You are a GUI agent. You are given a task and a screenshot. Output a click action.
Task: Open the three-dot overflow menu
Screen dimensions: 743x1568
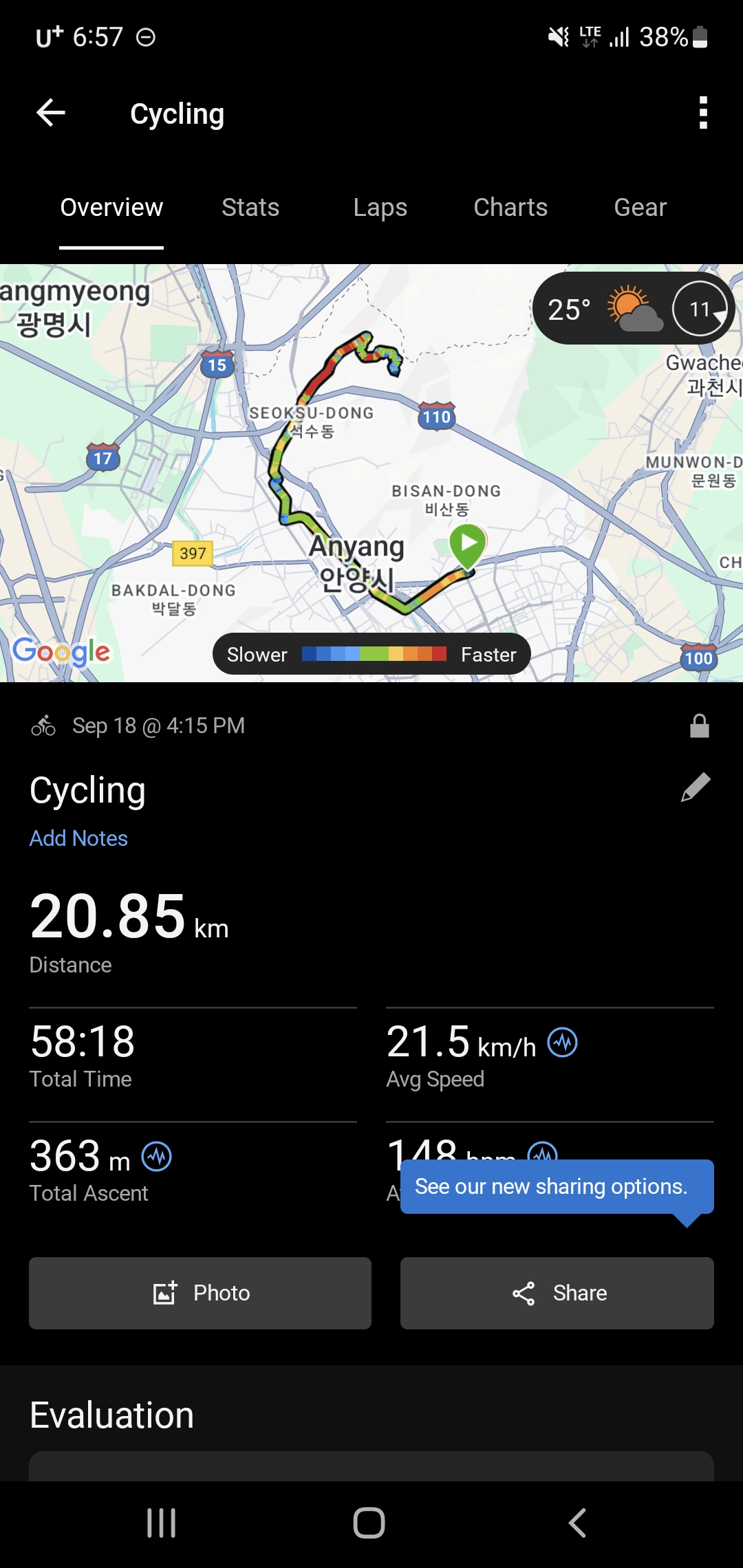[x=702, y=113]
